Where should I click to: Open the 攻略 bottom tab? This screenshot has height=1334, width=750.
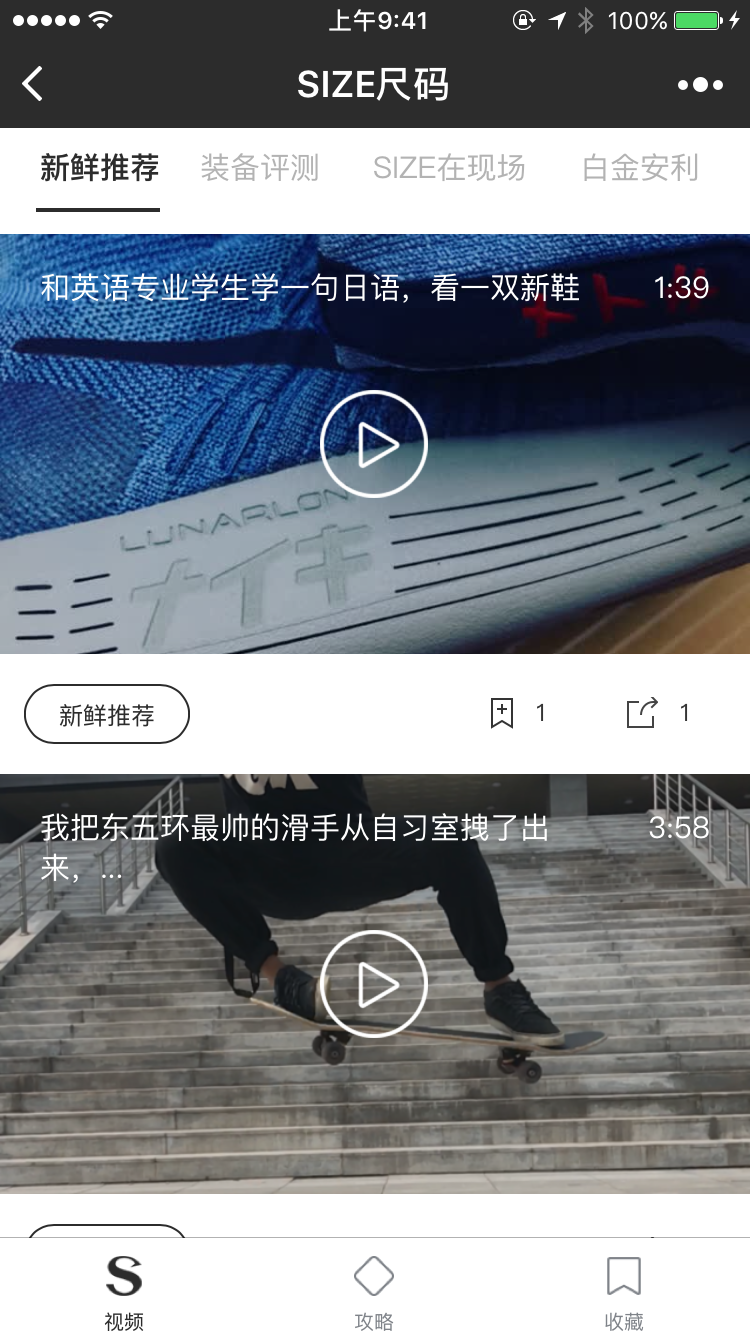pos(374,1291)
